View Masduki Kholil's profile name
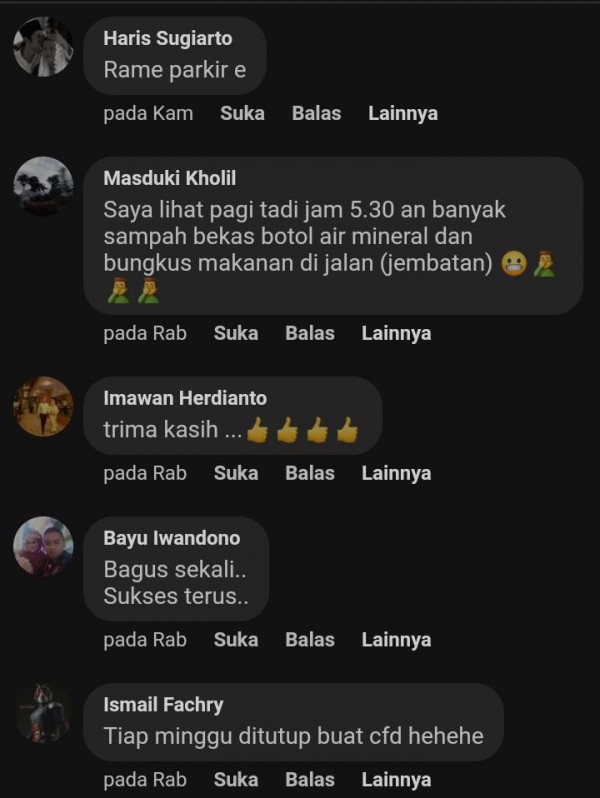Screen dimensions: 600x798 (169, 178)
